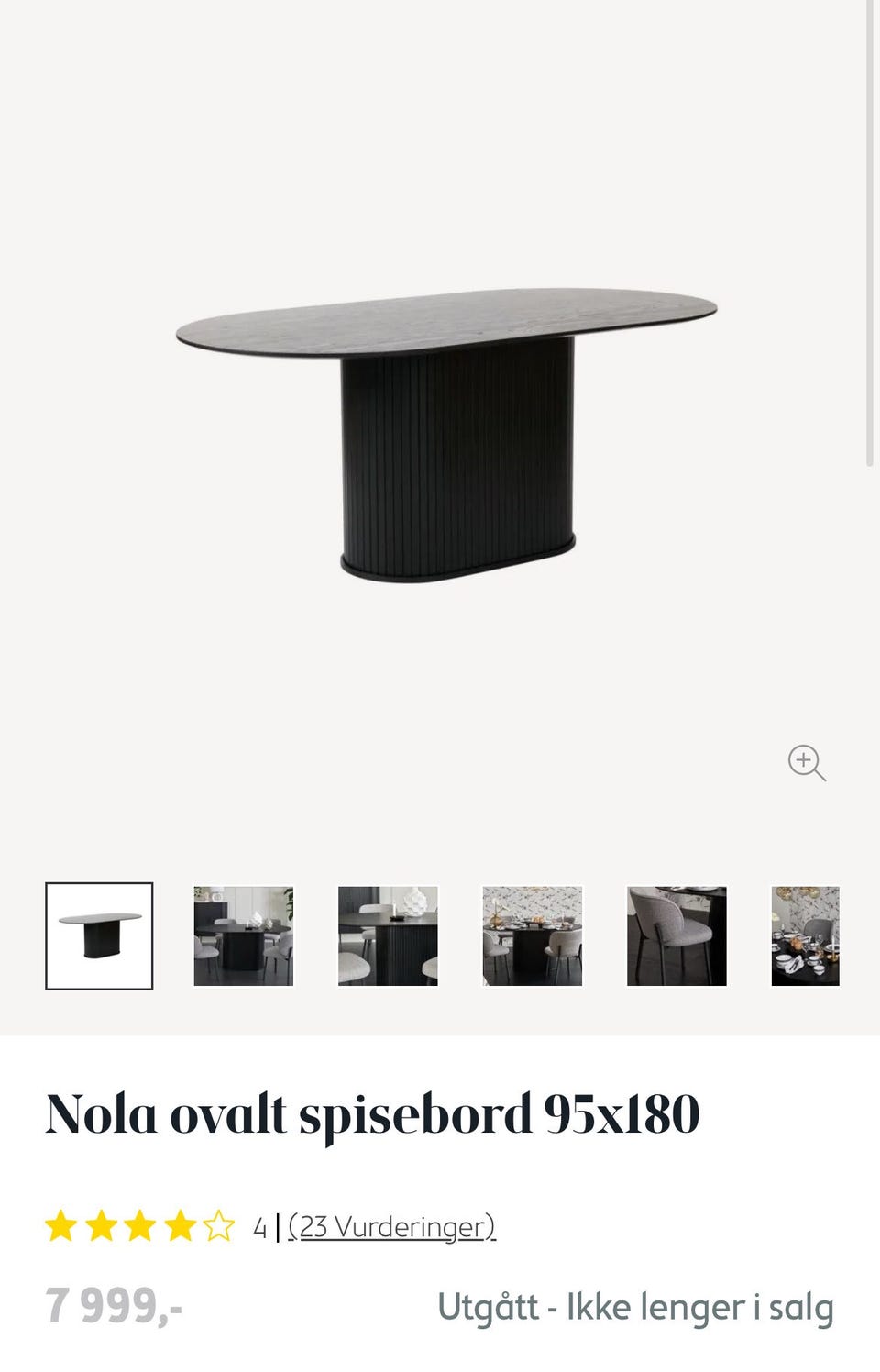View the thumbnail with floral wallpaper room
This screenshot has width=880, height=1372.
pos(533,935)
